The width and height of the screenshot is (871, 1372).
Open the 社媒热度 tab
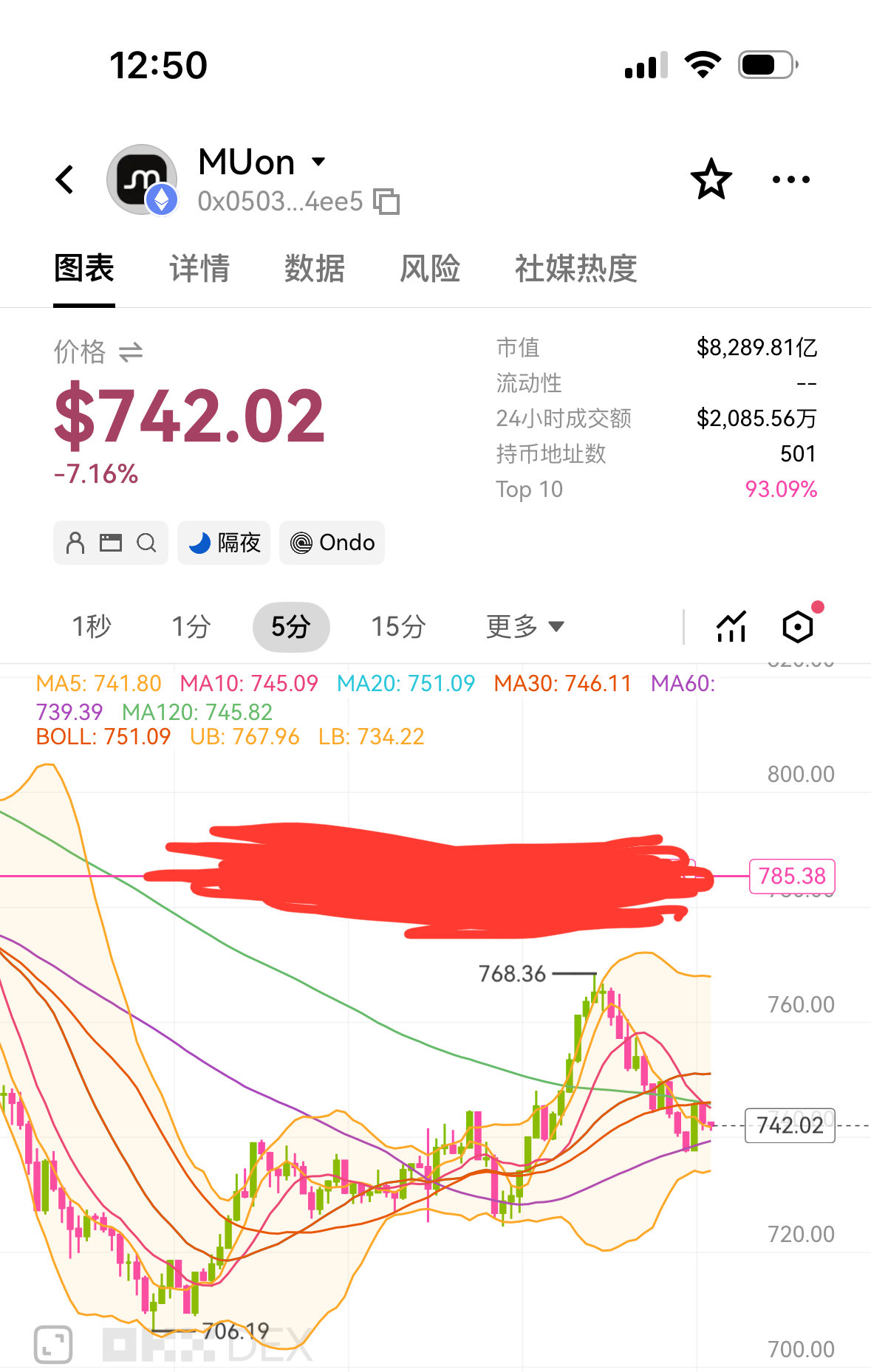[x=576, y=268]
